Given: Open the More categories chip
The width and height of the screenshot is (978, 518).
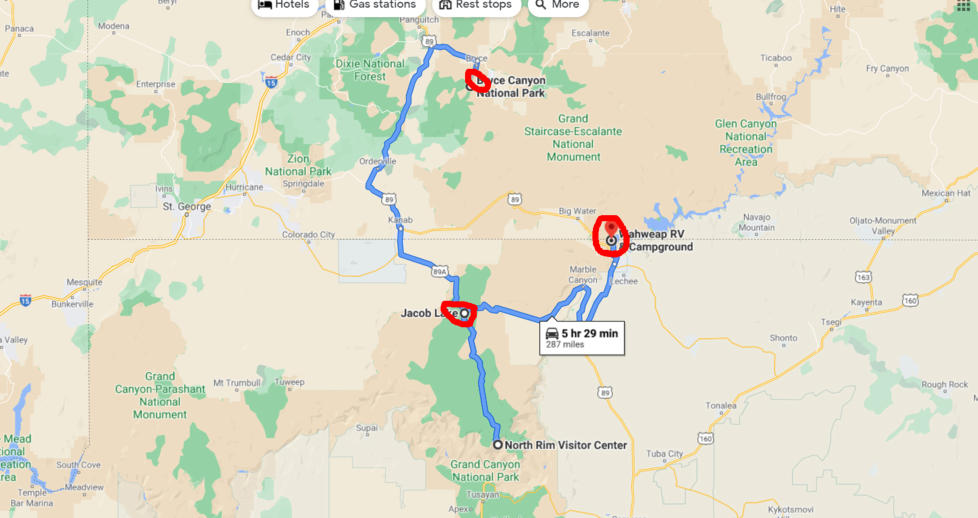Looking at the screenshot, I should tap(556, 5).
